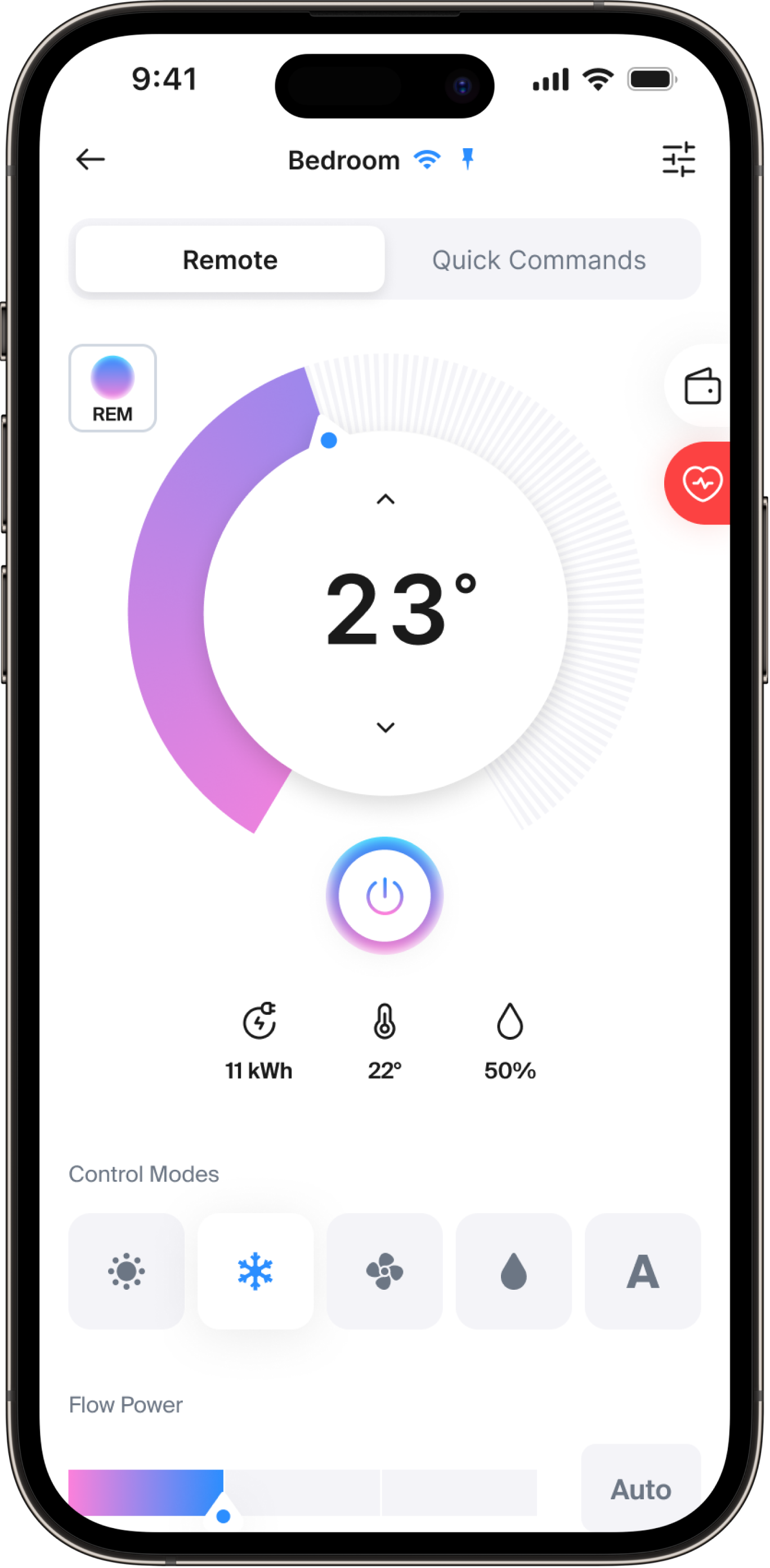Open the settings sliders icon

[x=678, y=159]
